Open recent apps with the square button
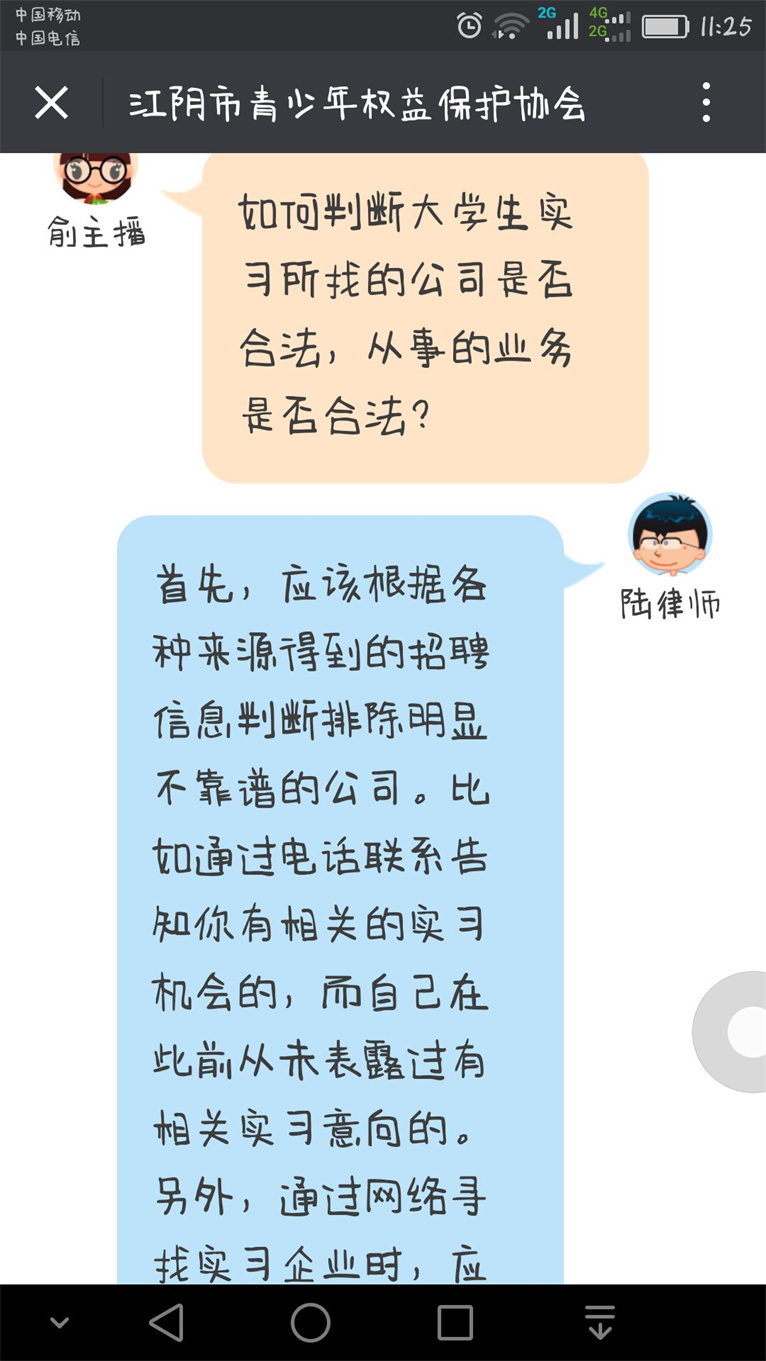Image resolution: width=766 pixels, height=1361 pixels. [455, 1320]
